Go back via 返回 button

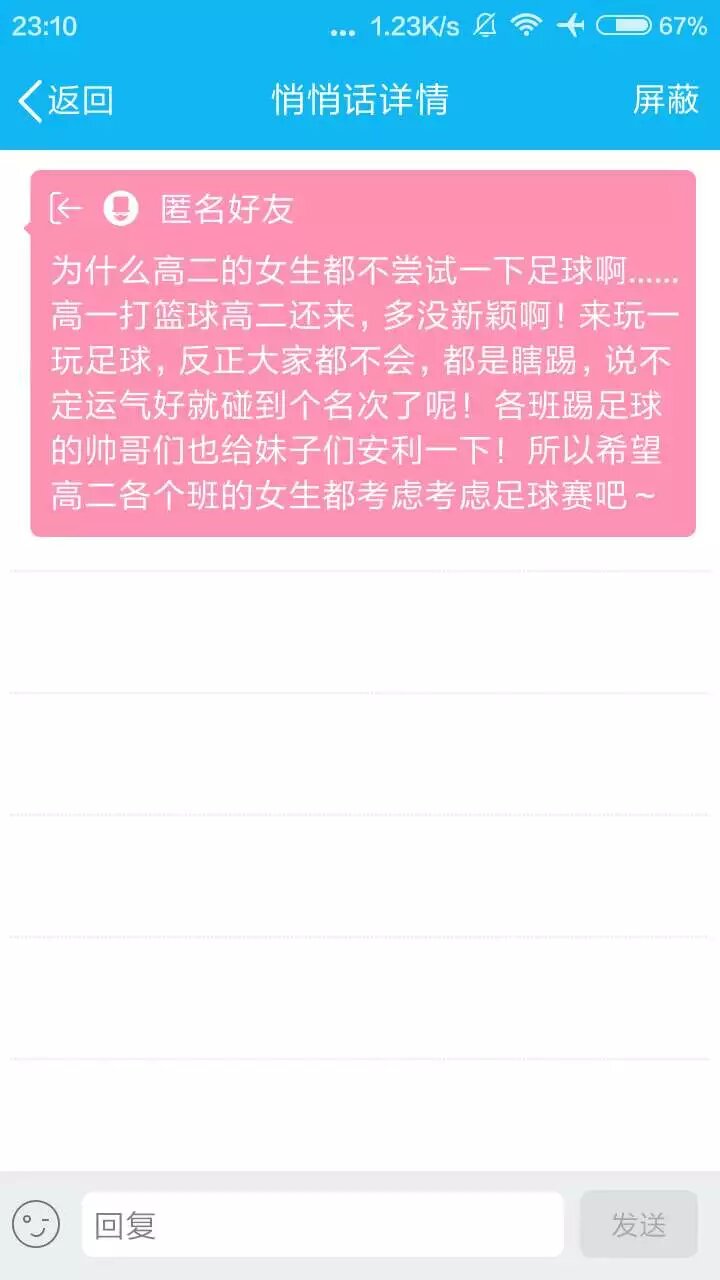pyautogui.click(x=65, y=100)
